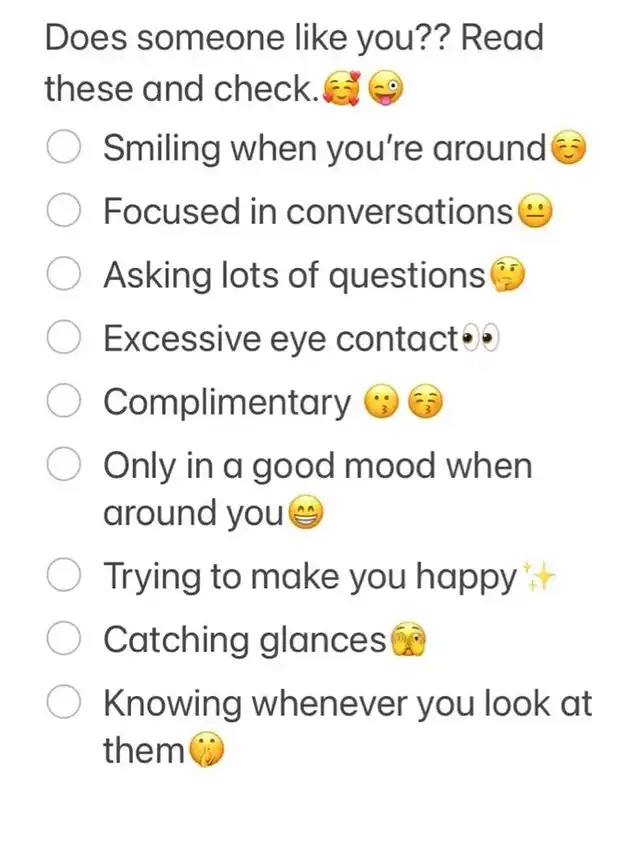
Task: Mark Asking lots of questions as checked
Action: pos(64,276)
